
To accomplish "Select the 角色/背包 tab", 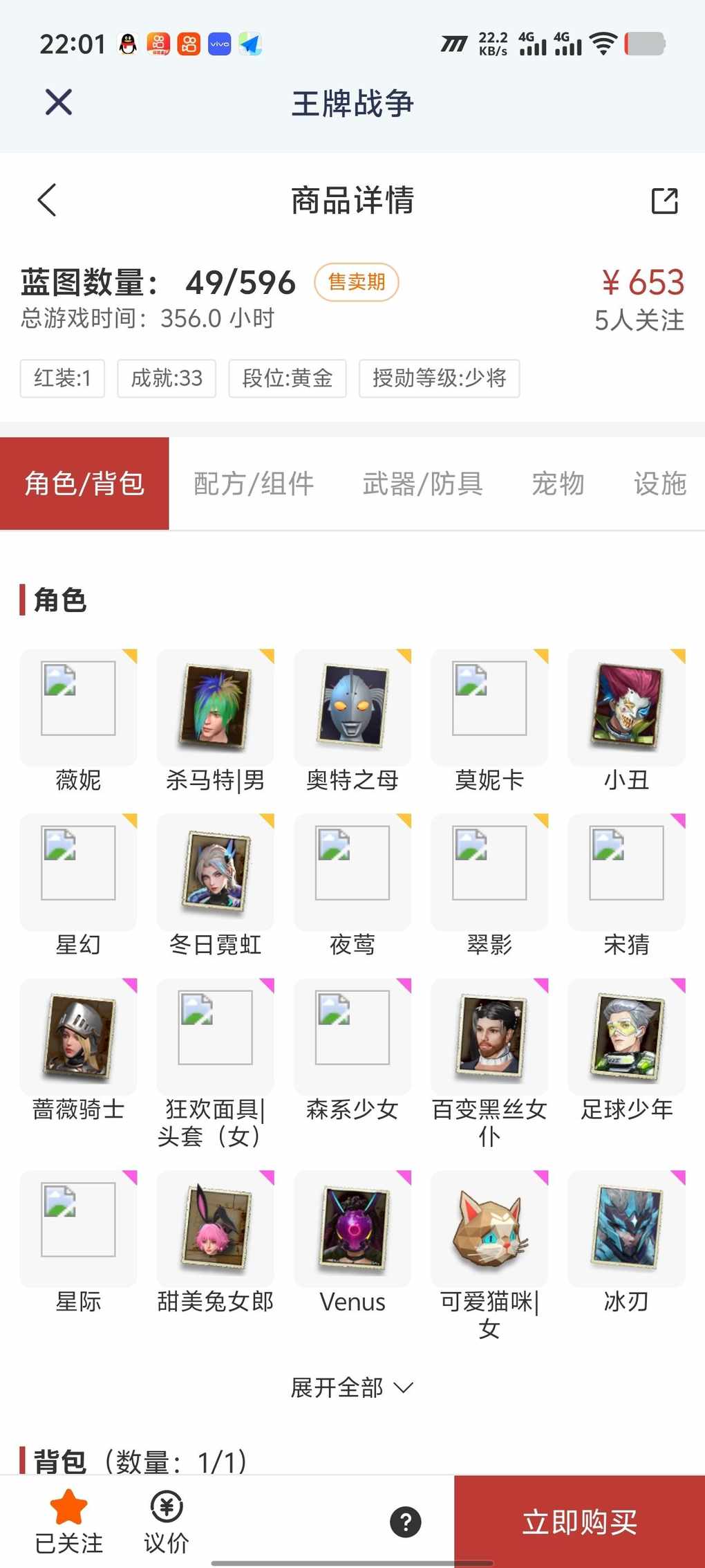I will point(84,483).
